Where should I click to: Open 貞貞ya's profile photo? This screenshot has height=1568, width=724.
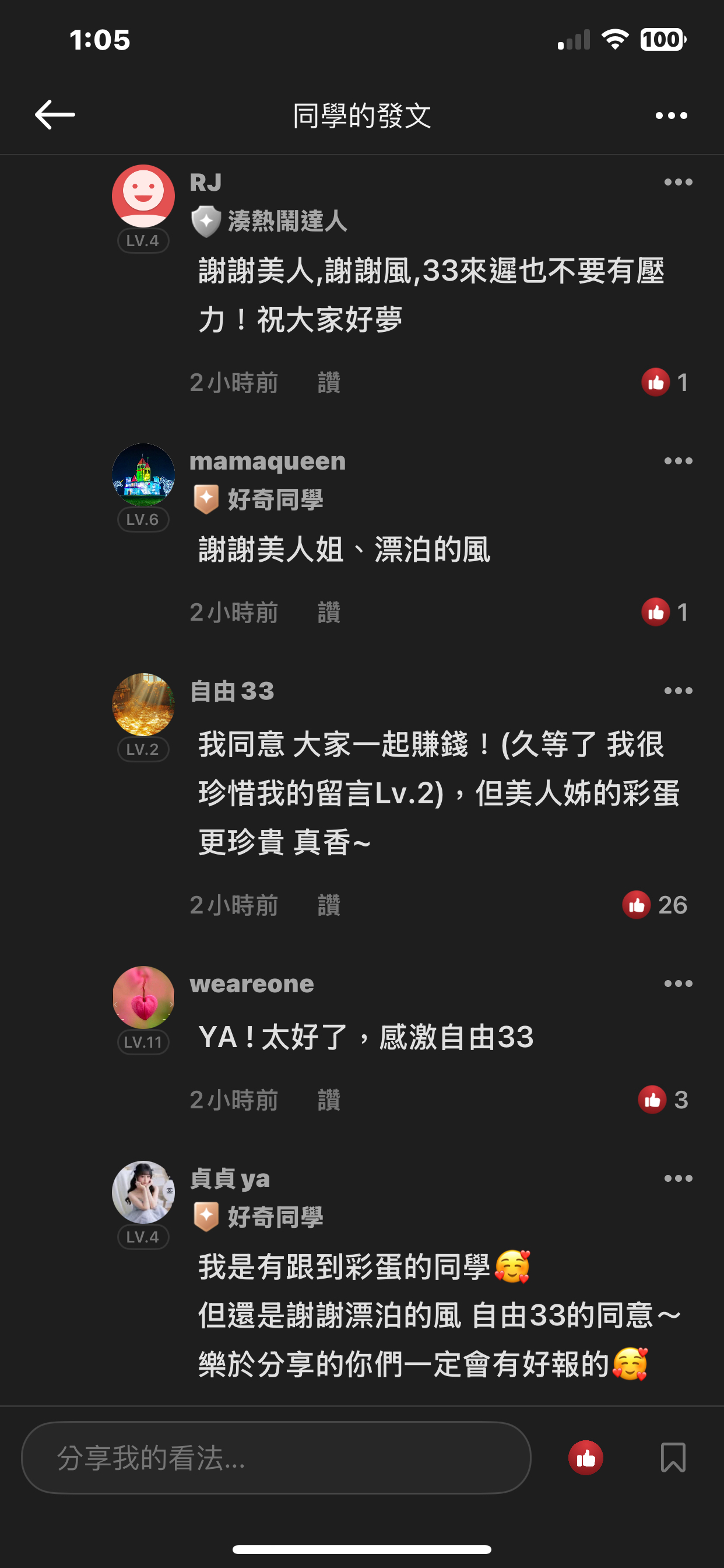coord(143,1192)
